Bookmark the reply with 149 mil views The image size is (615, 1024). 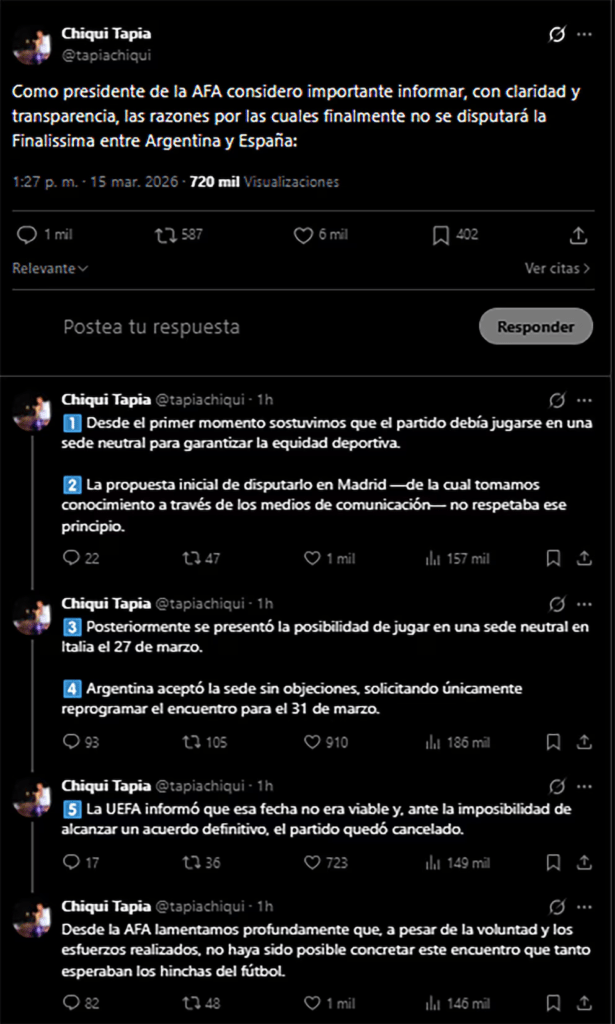pyautogui.click(x=553, y=862)
